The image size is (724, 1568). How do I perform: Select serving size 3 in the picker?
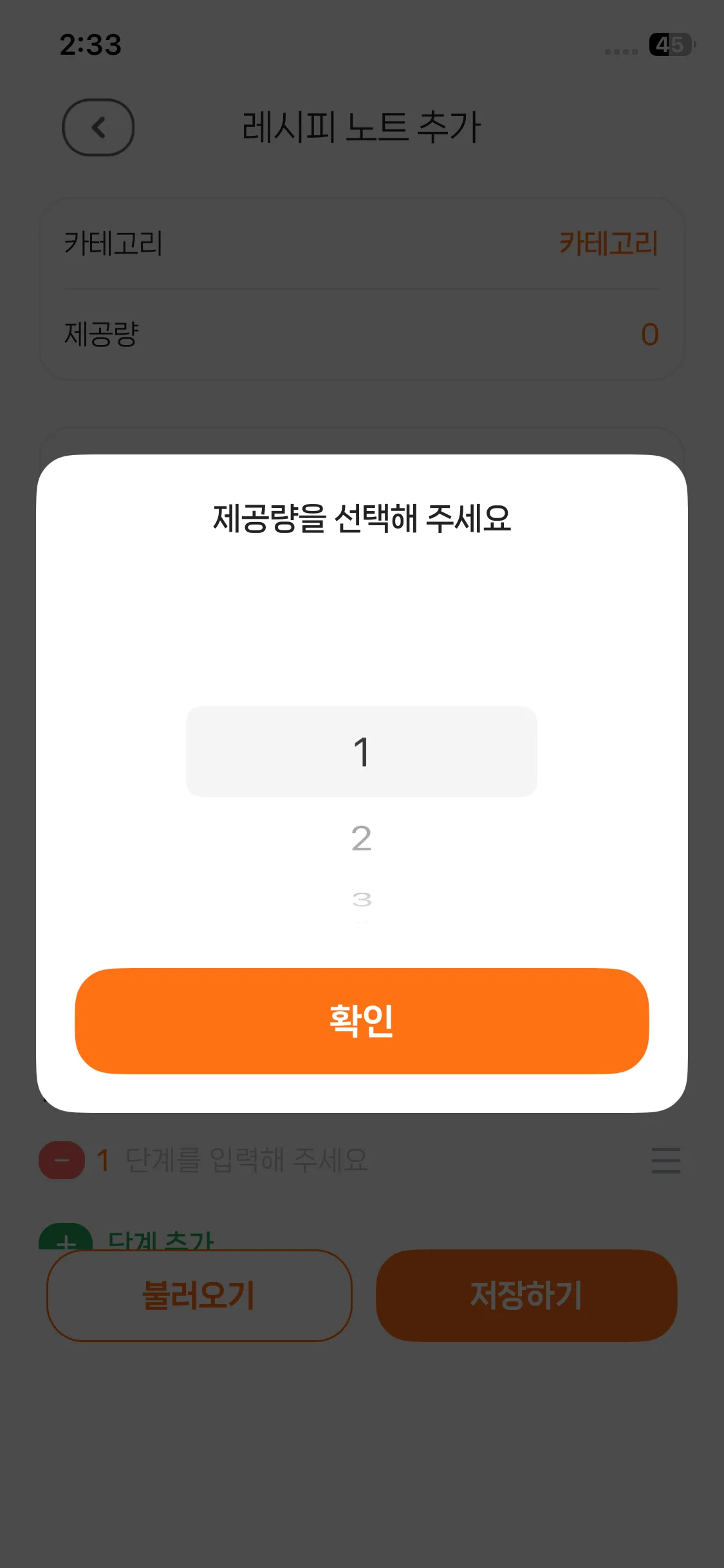(x=362, y=900)
